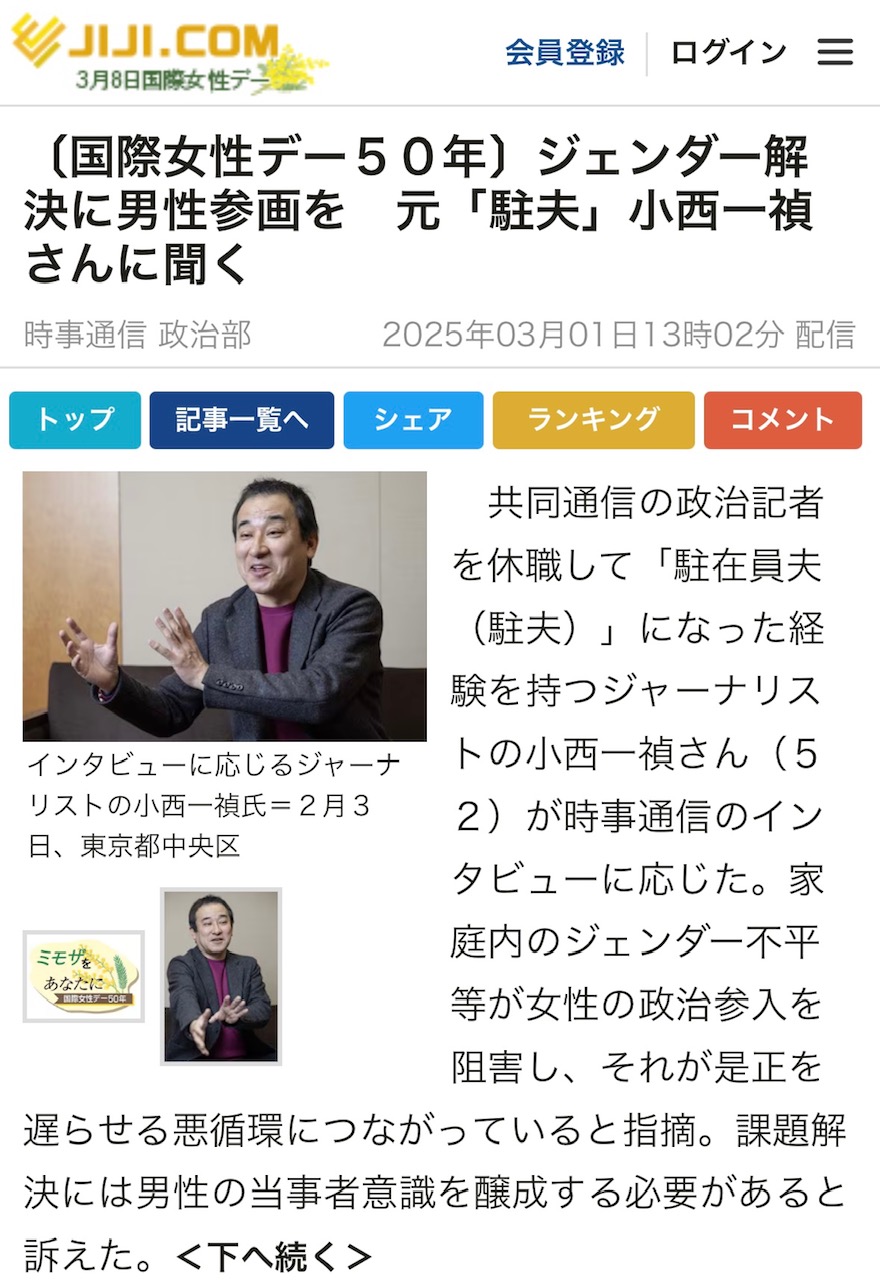
Task: Go to the JIJI.COM home logo
Action: click(x=160, y=52)
